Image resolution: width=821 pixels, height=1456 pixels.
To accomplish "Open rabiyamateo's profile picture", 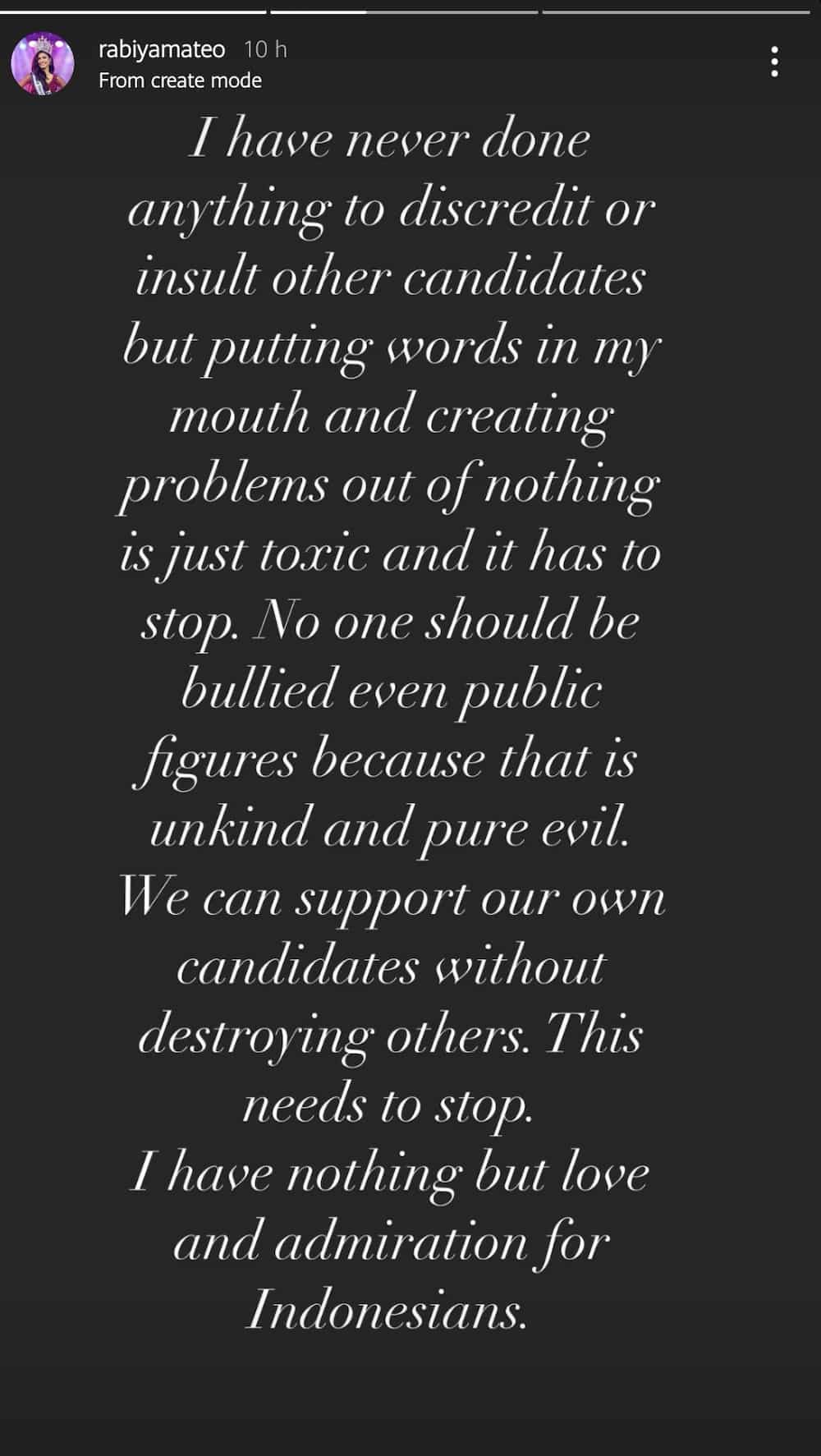I will coord(42,64).
